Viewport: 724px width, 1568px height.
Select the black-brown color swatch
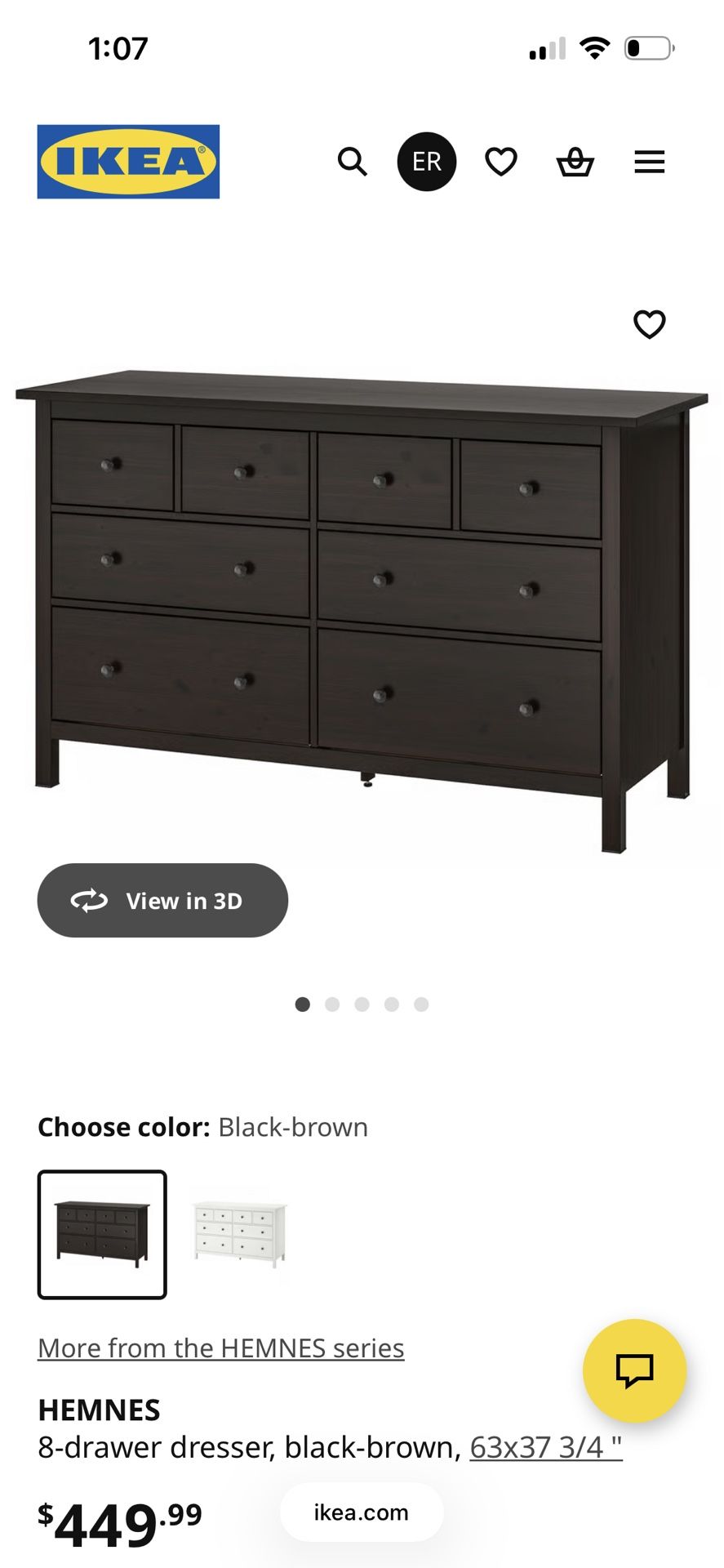pyautogui.click(x=102, y=1234)
